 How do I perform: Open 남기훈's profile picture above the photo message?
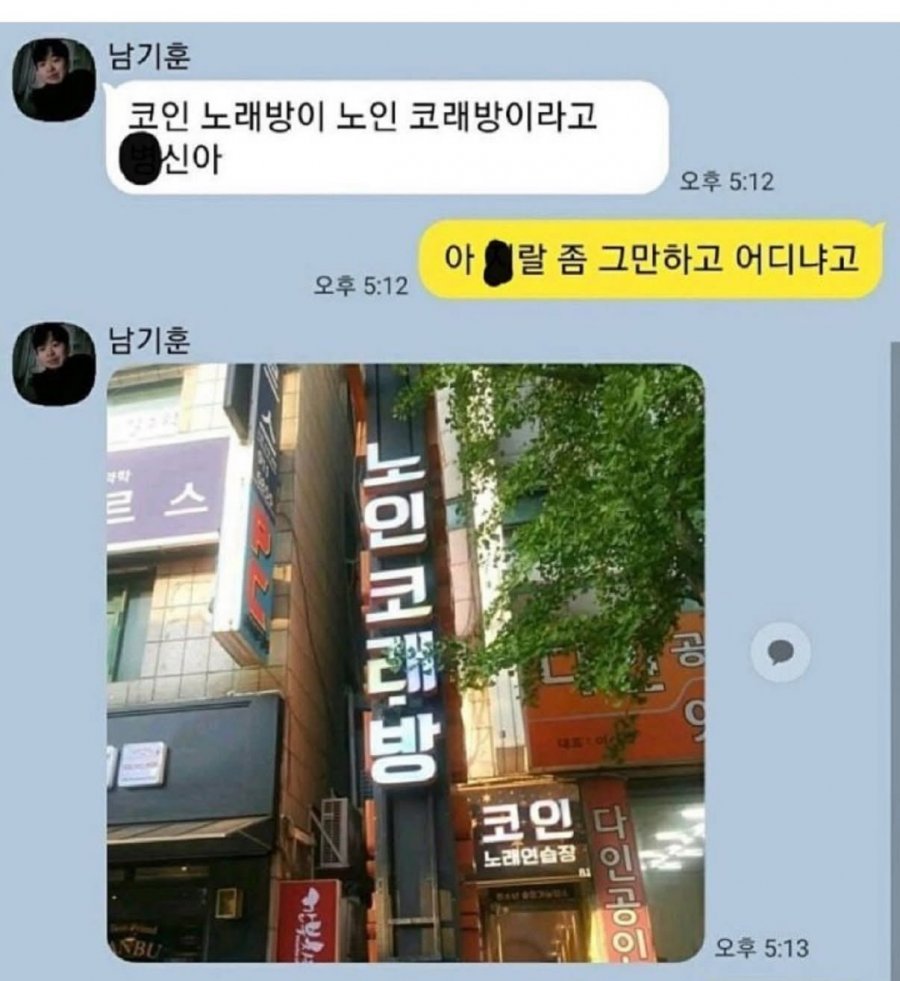(x=54, y=363)
